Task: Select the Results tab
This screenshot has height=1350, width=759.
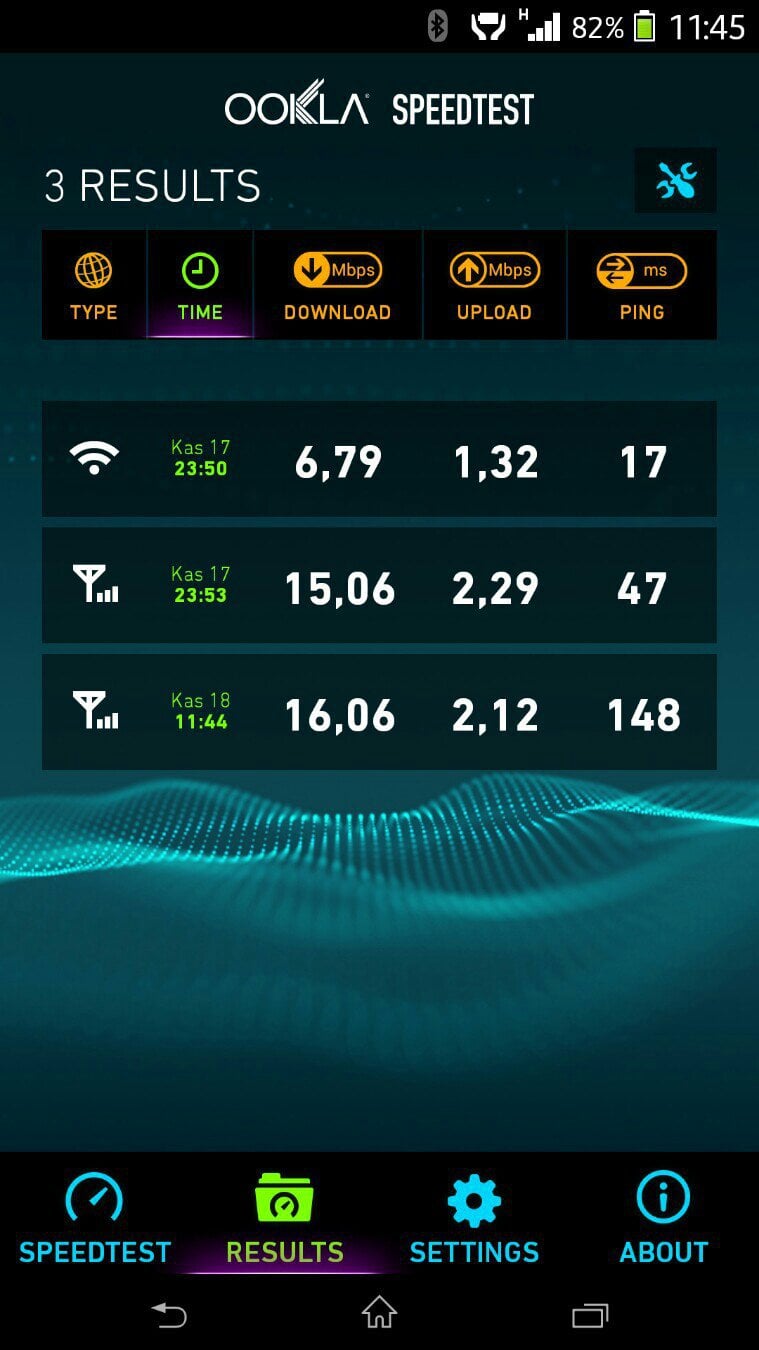Action: point(285,1218)
